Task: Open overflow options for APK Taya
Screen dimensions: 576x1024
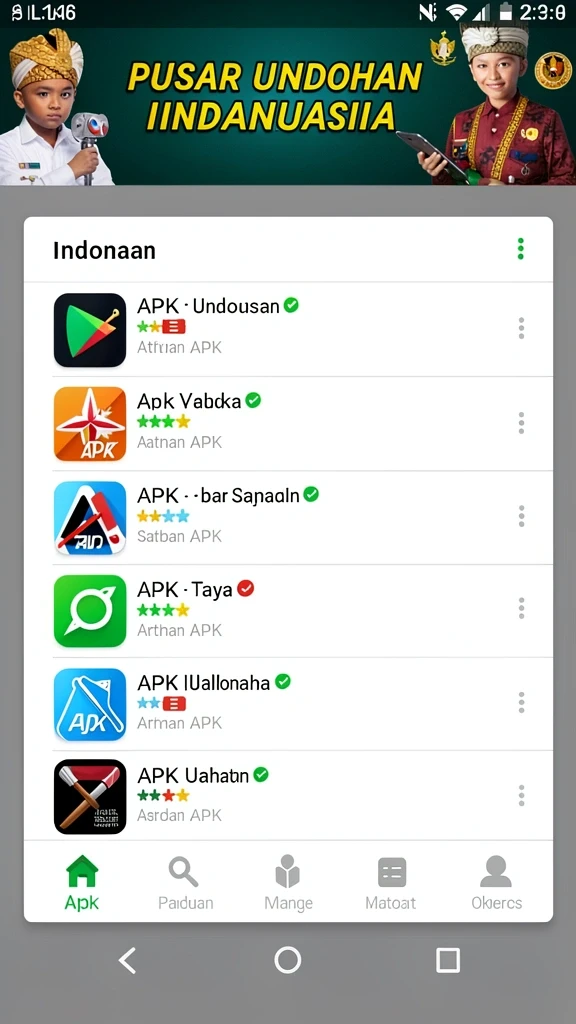Action: click(x=521, y=609)
